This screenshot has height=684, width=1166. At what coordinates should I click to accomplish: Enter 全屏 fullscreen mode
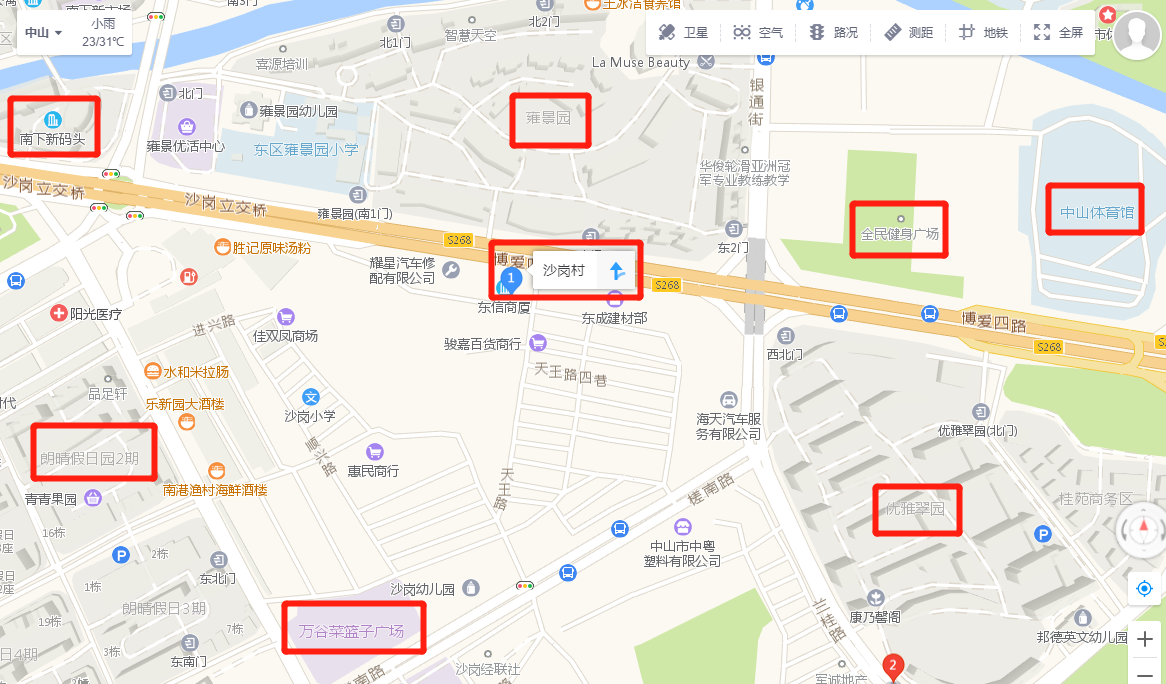click(1058, 33)
